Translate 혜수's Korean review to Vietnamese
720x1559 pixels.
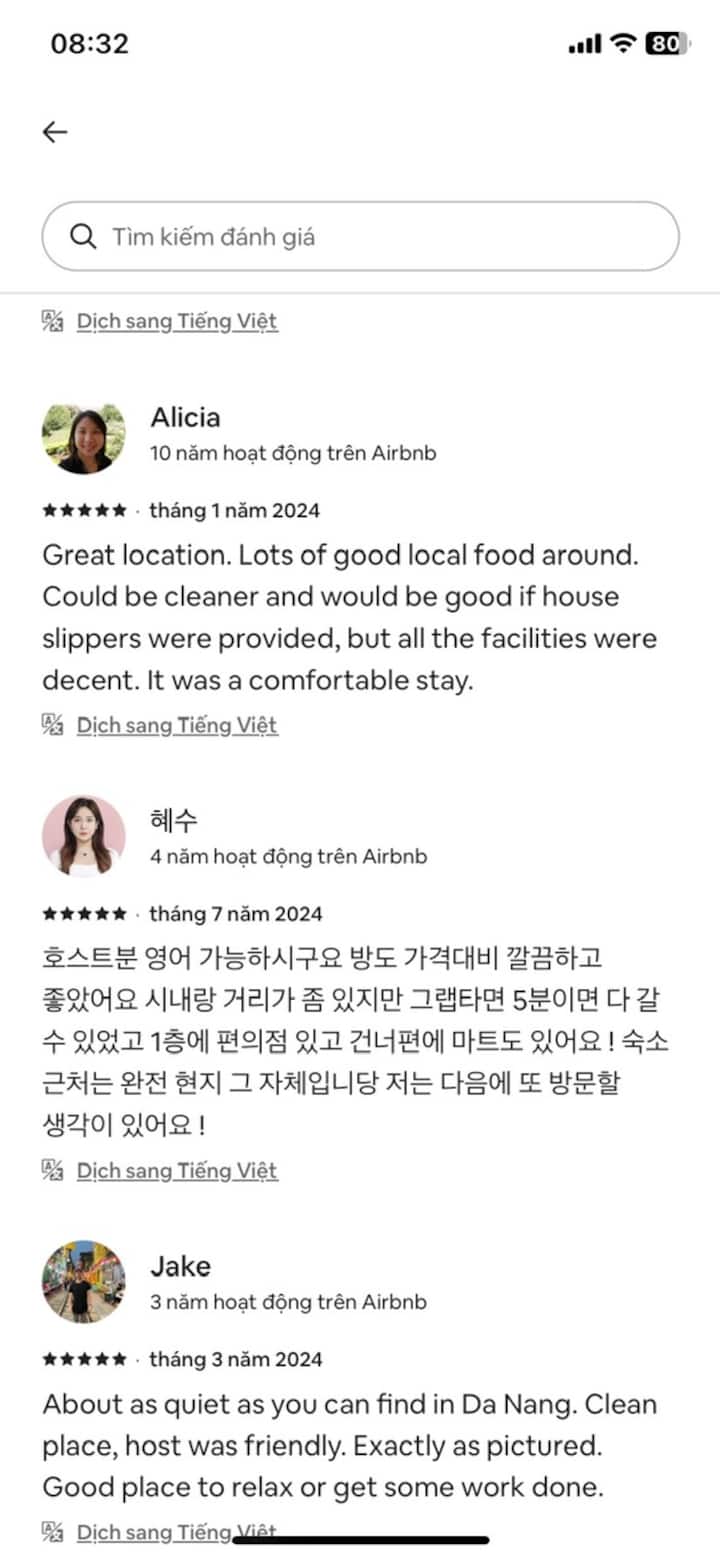click(176, 1170)
